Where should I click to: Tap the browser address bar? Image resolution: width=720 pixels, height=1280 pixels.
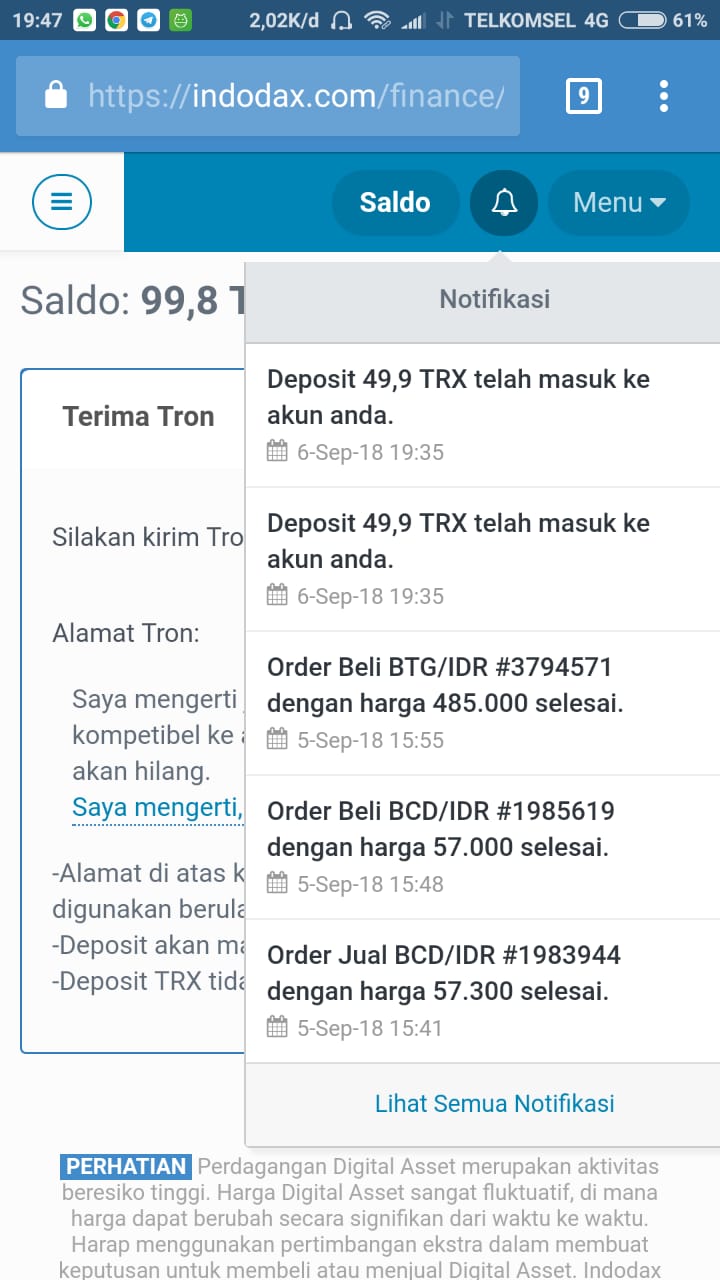268,96
